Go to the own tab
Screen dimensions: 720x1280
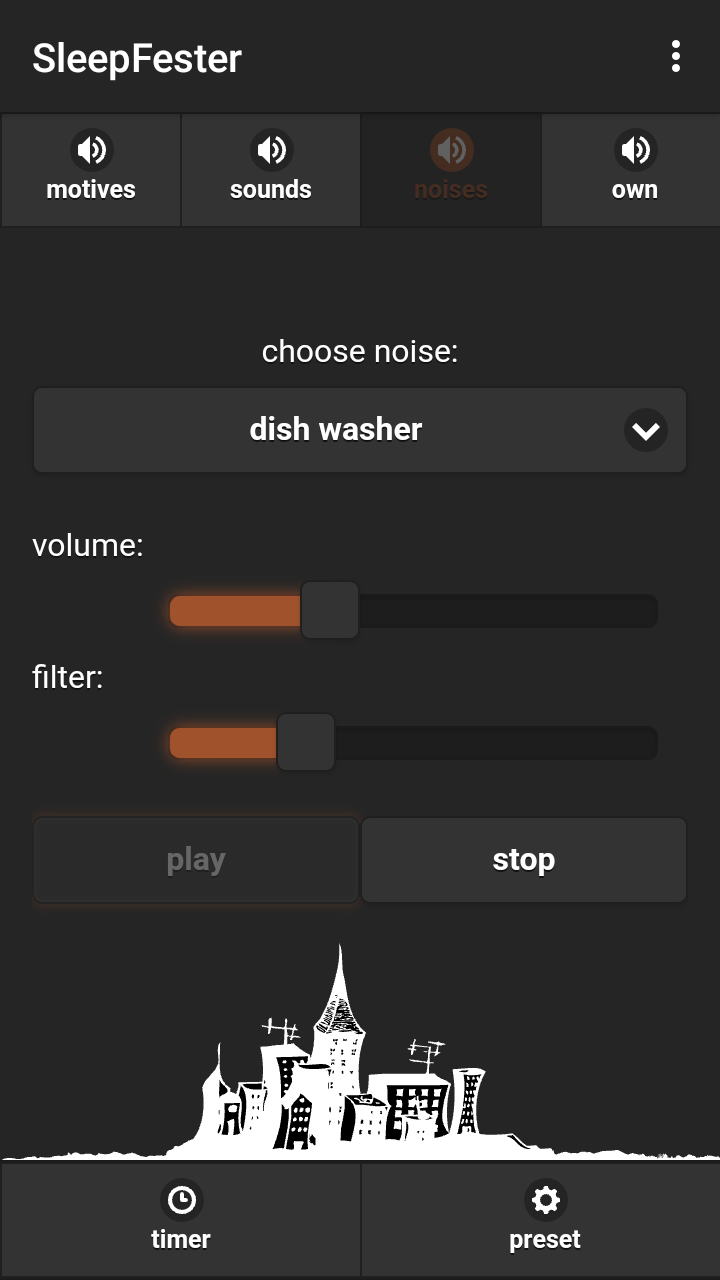tap(634, 170)
